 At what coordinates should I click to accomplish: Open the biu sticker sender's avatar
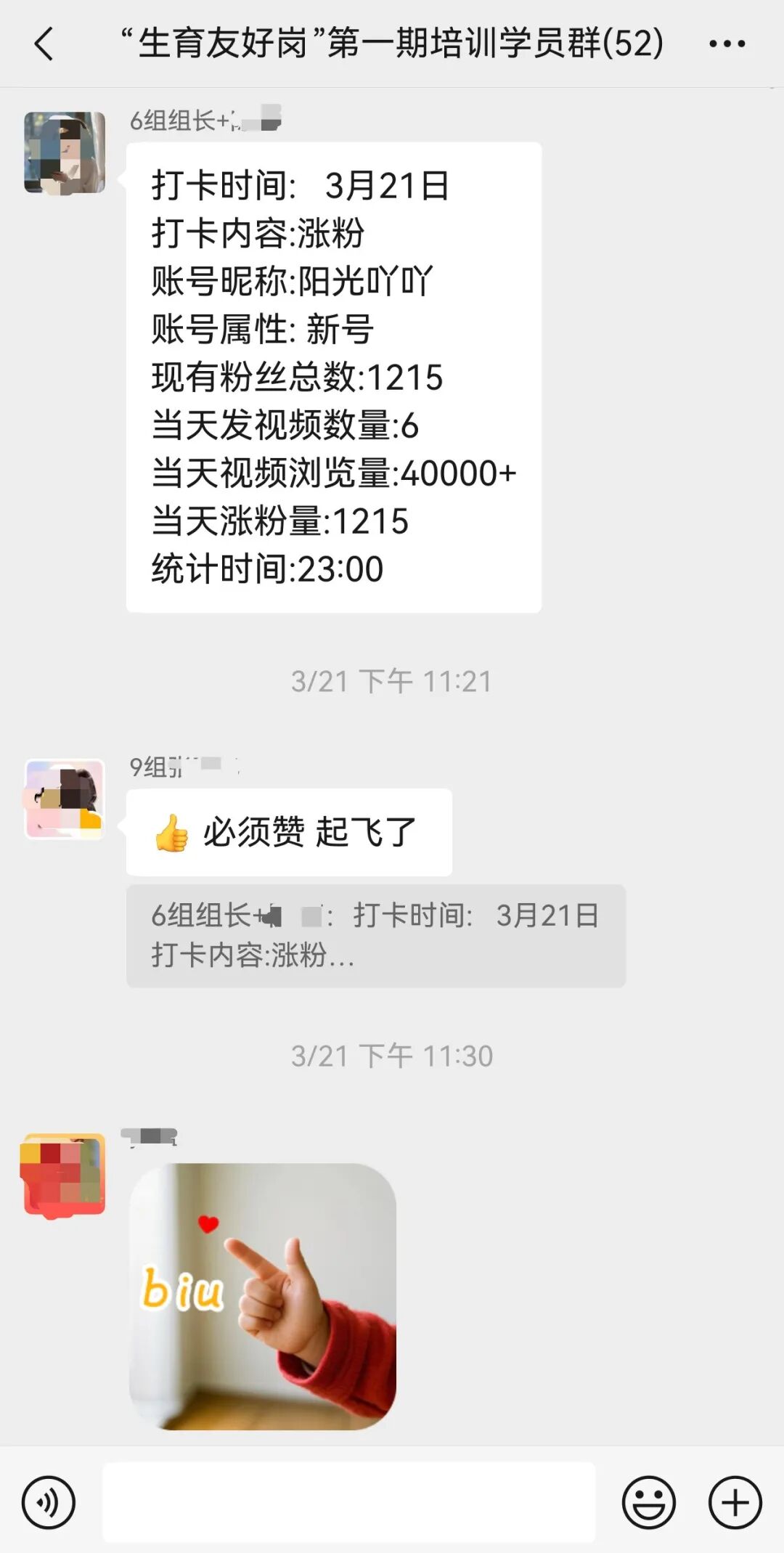(65, 1174)
